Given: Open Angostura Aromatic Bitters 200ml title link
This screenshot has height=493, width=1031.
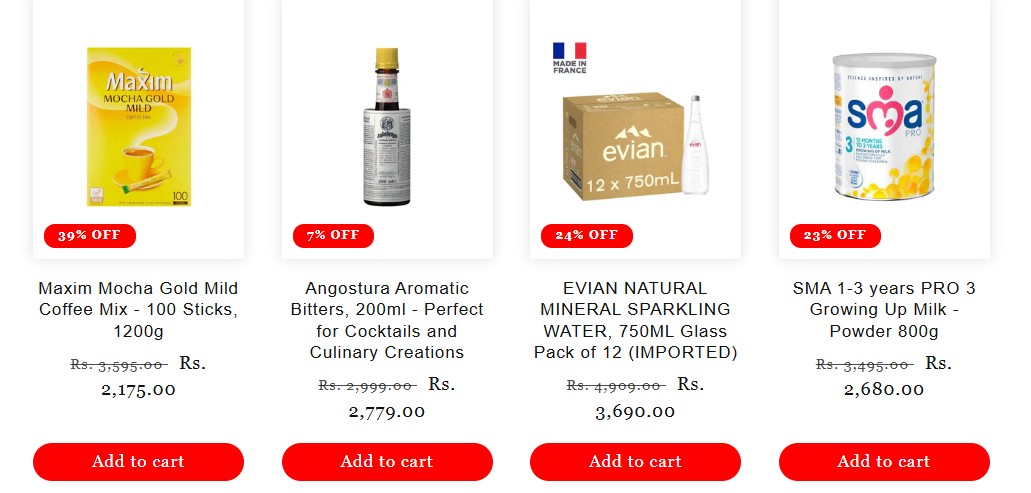Looking at the screenshot, I should click(387, 320).
